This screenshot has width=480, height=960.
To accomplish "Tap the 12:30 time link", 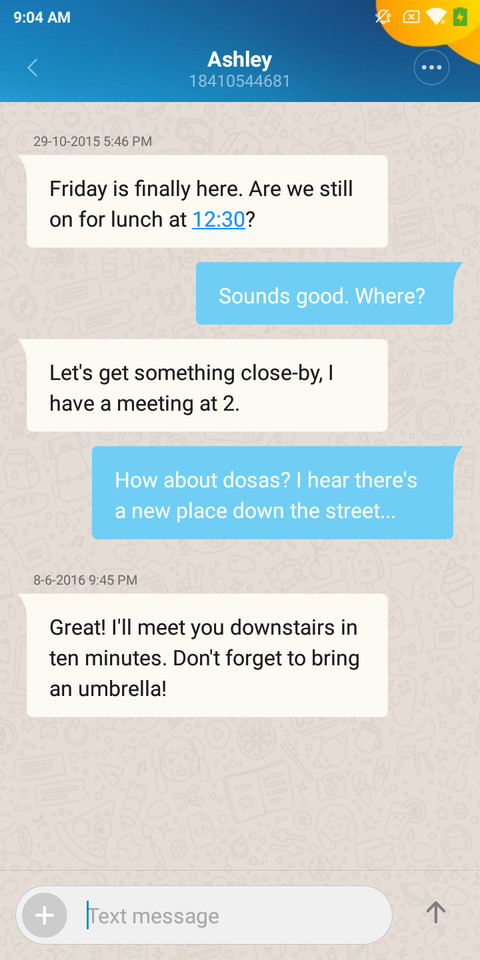I will coord(219,220).
